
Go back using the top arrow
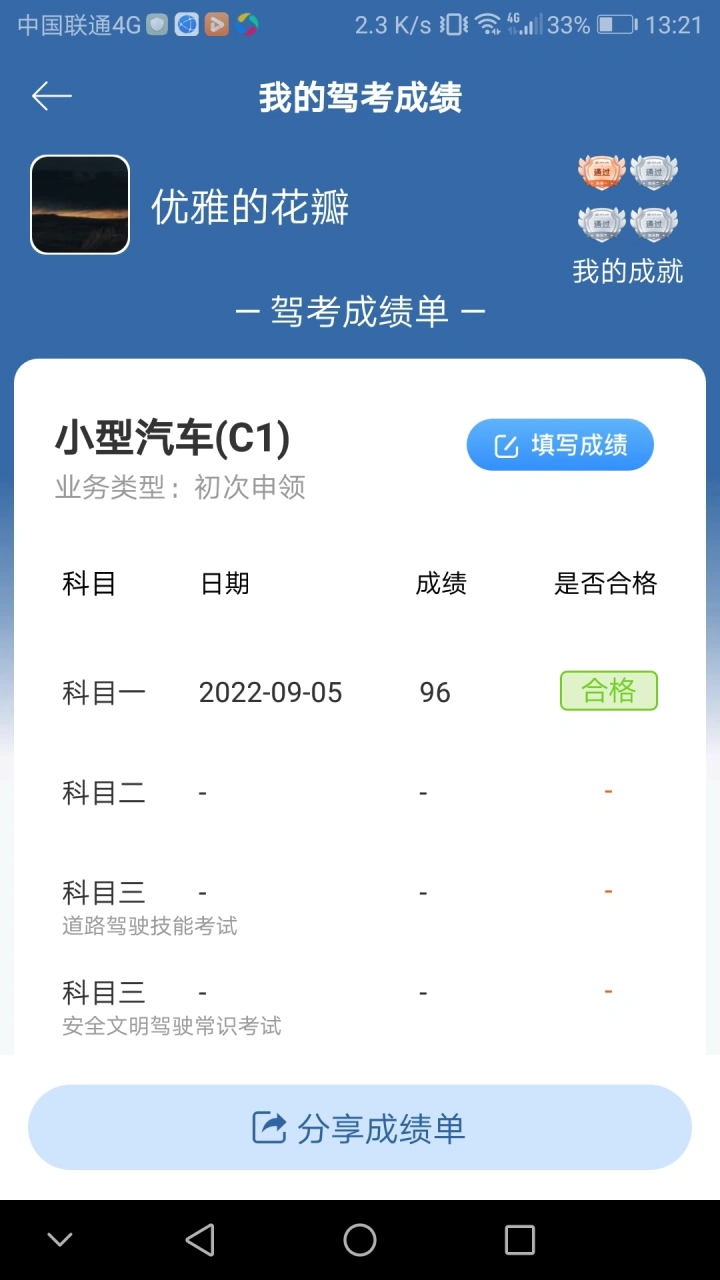(52, 96)
